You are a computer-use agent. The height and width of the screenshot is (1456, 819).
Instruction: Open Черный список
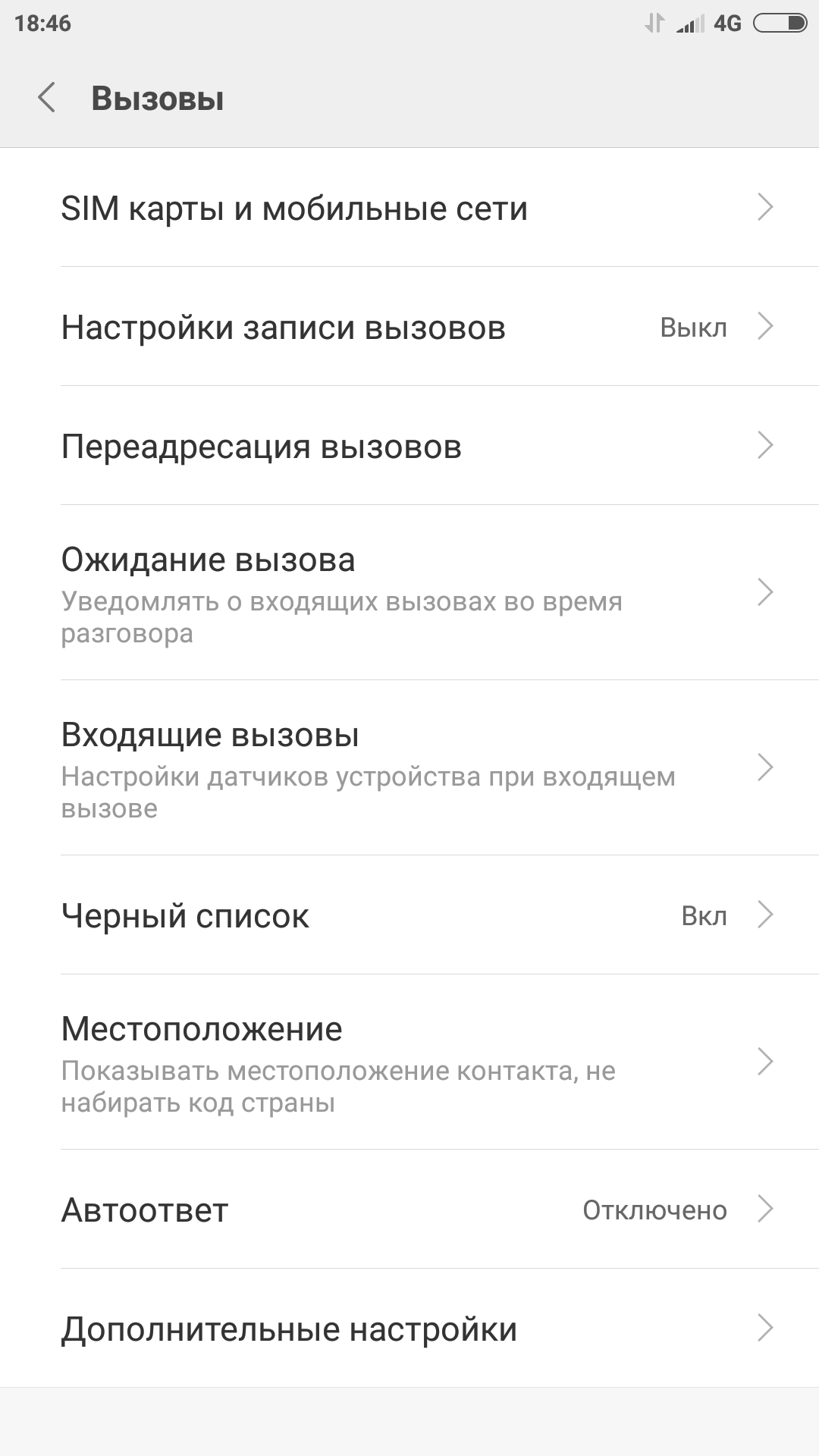(x=409, y=915)
